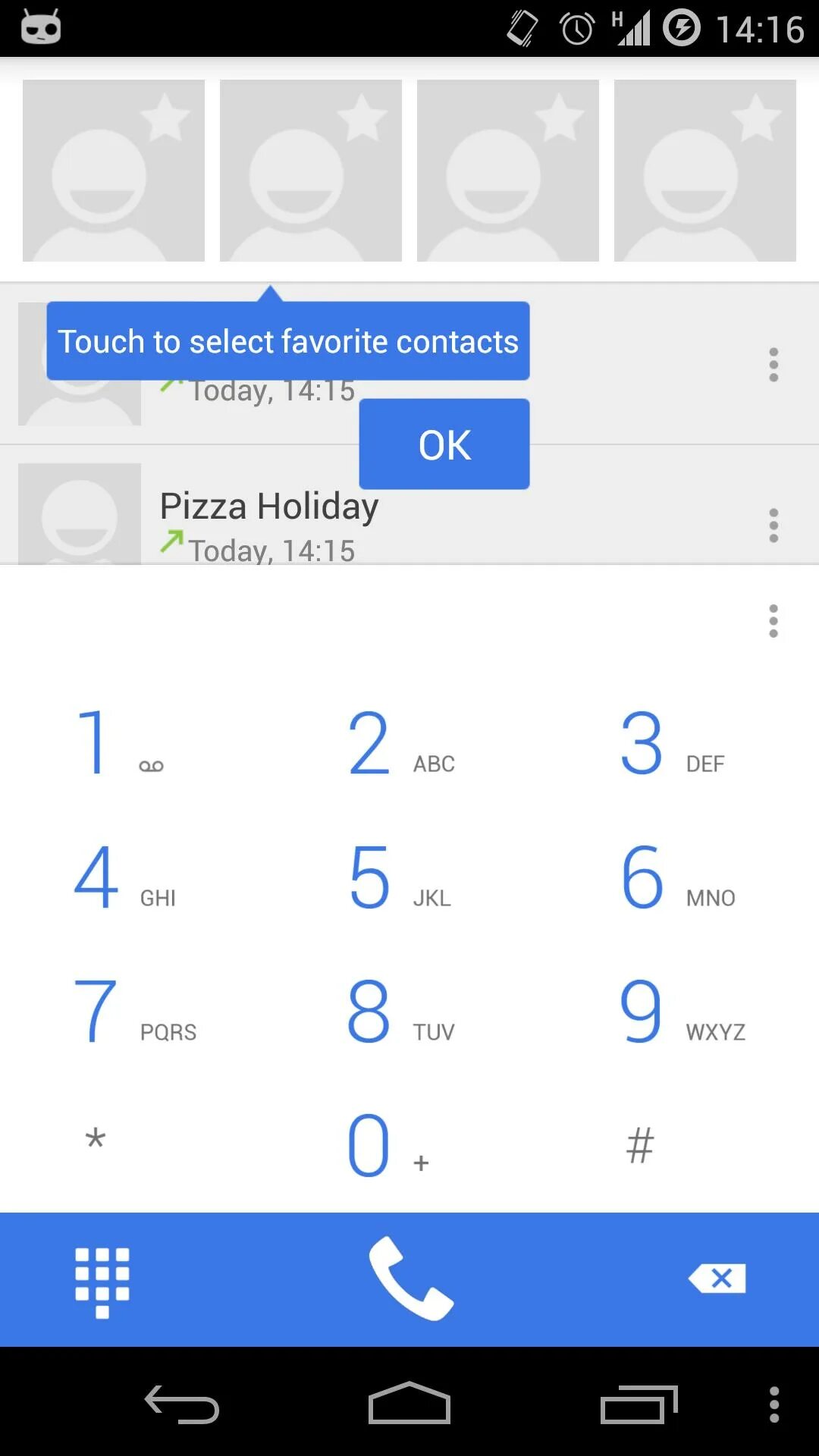Delete last digit with backspace
The width and height of the screenshot is (819, 1456).
(x=717, y=1279)
